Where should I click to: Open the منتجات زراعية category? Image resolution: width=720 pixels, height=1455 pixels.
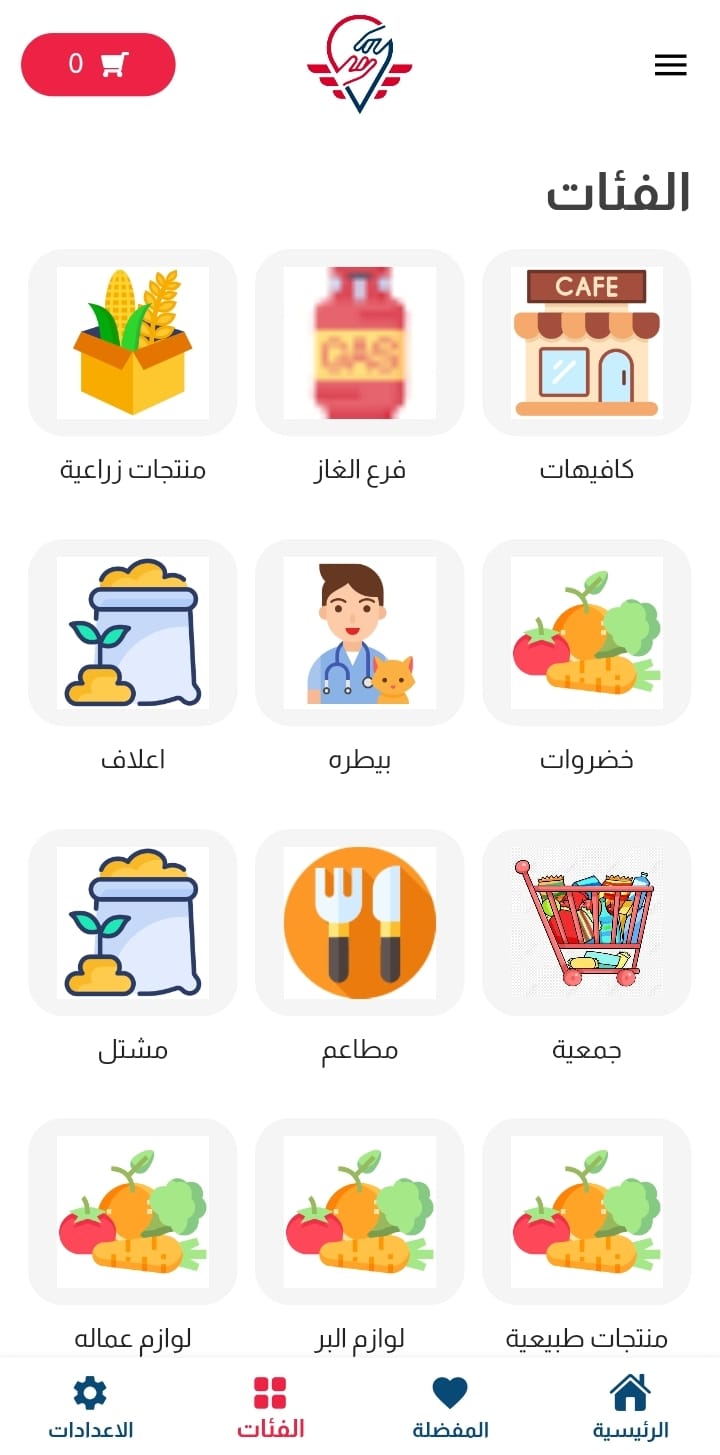pyautogui.click(x=133, y=342)
